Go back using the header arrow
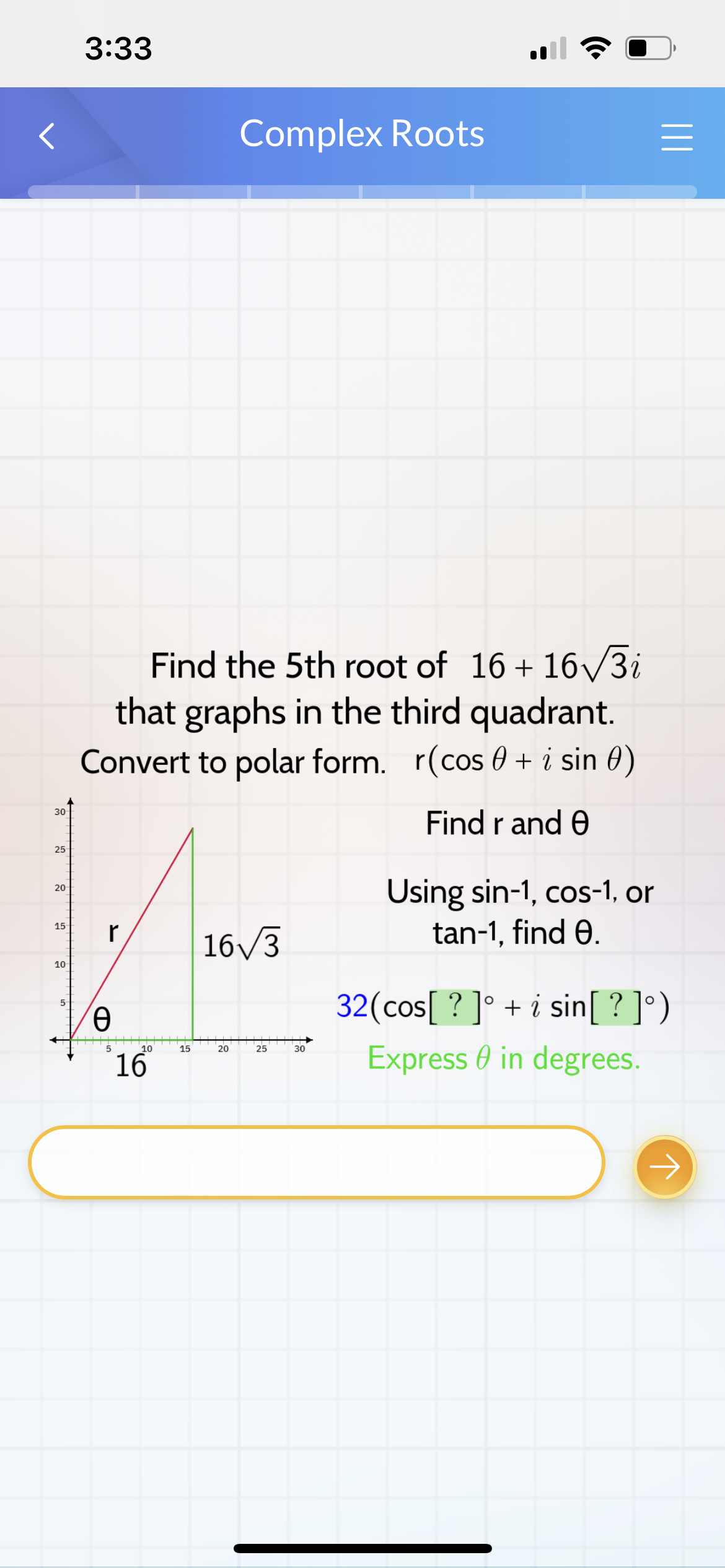This screenshot has width=725, height=1568. (46, 136)
